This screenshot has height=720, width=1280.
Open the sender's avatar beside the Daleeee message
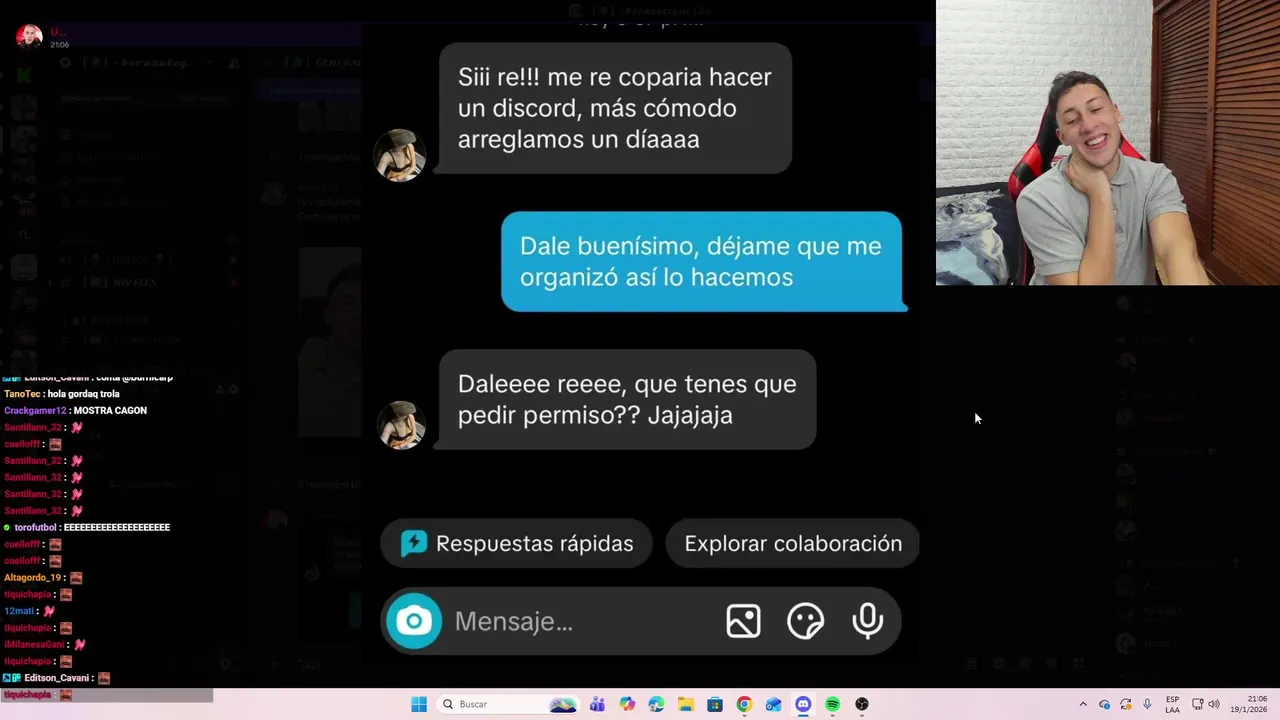[401, 424]
